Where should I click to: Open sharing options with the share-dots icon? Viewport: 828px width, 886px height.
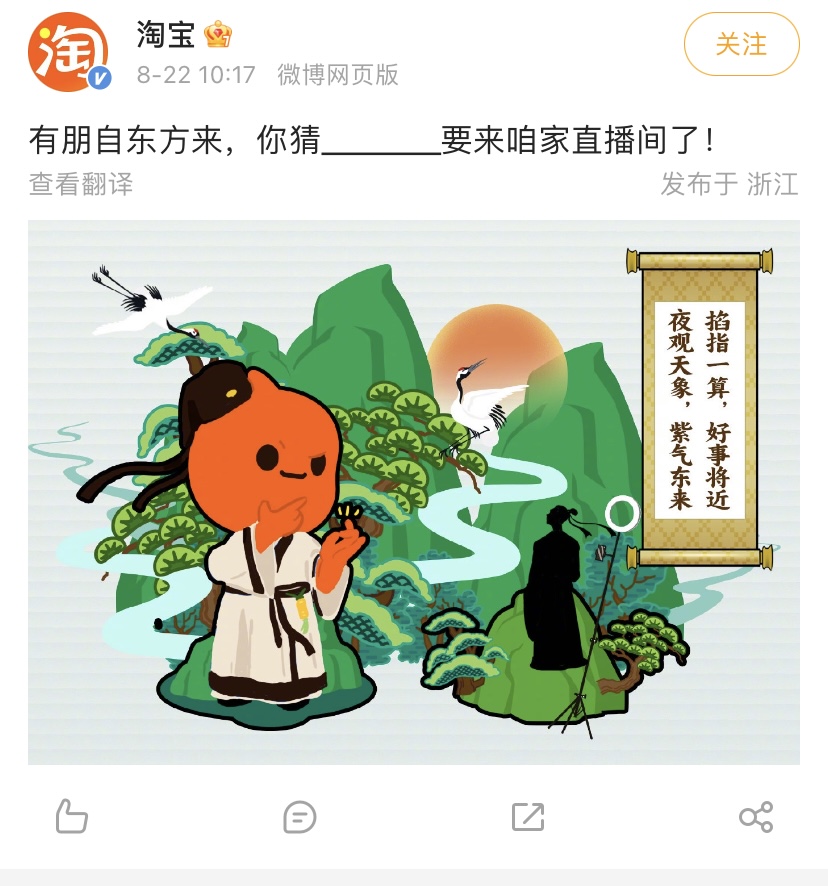(756, 818)
